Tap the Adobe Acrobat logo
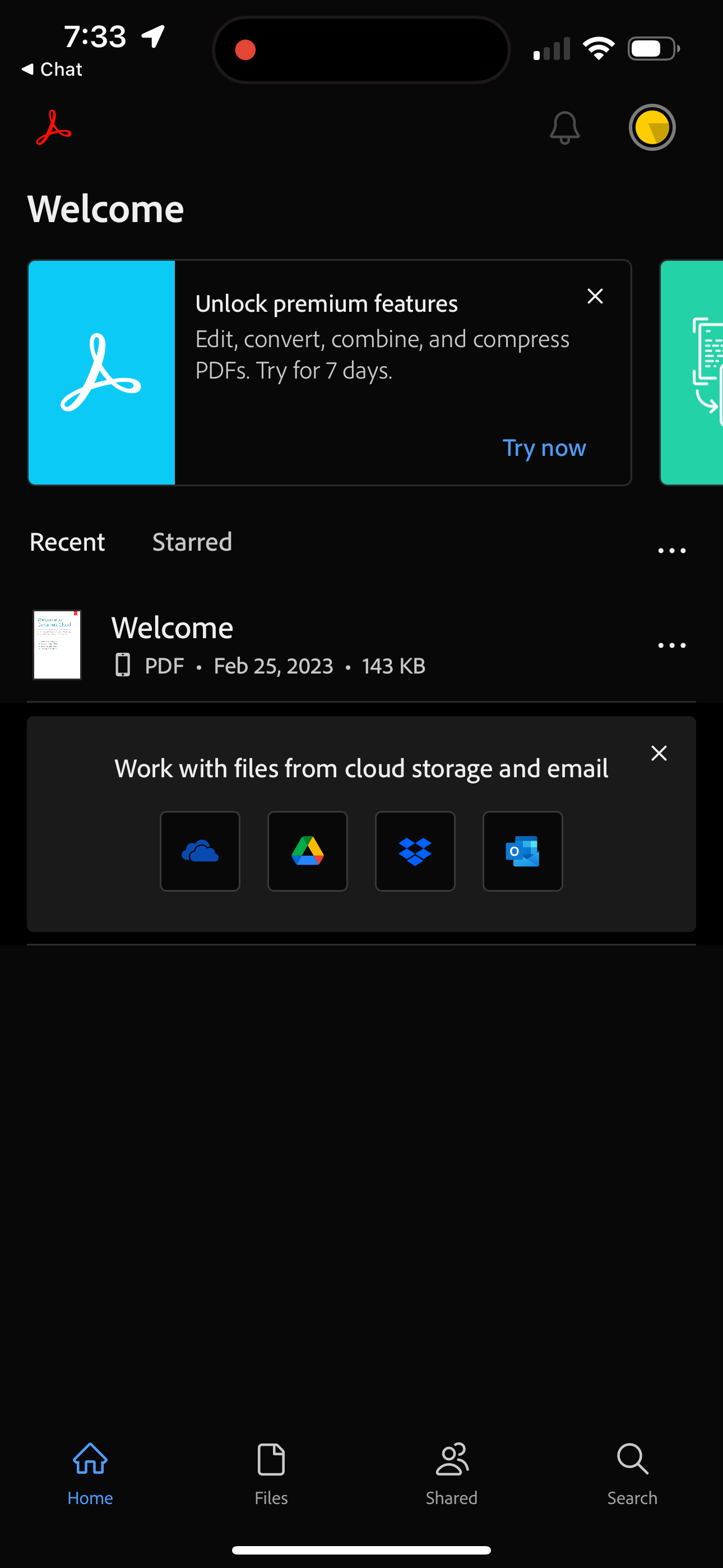 54,128
